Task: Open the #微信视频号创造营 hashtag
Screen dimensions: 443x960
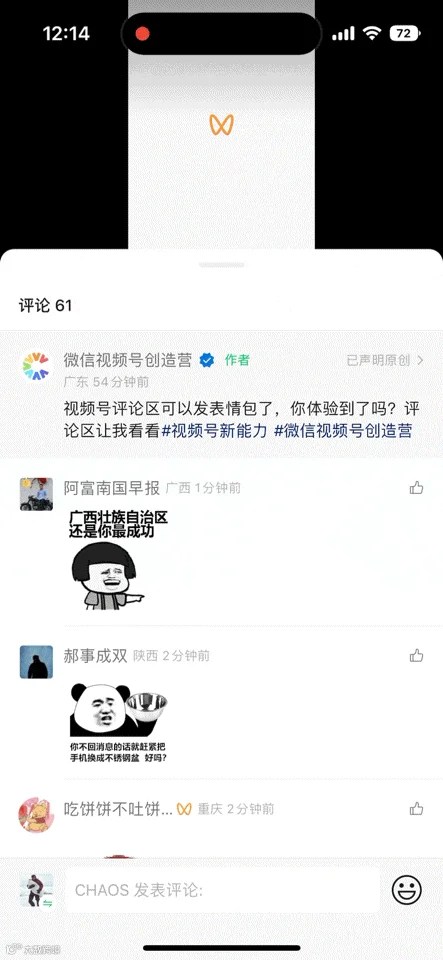Action: click(343, 430)
